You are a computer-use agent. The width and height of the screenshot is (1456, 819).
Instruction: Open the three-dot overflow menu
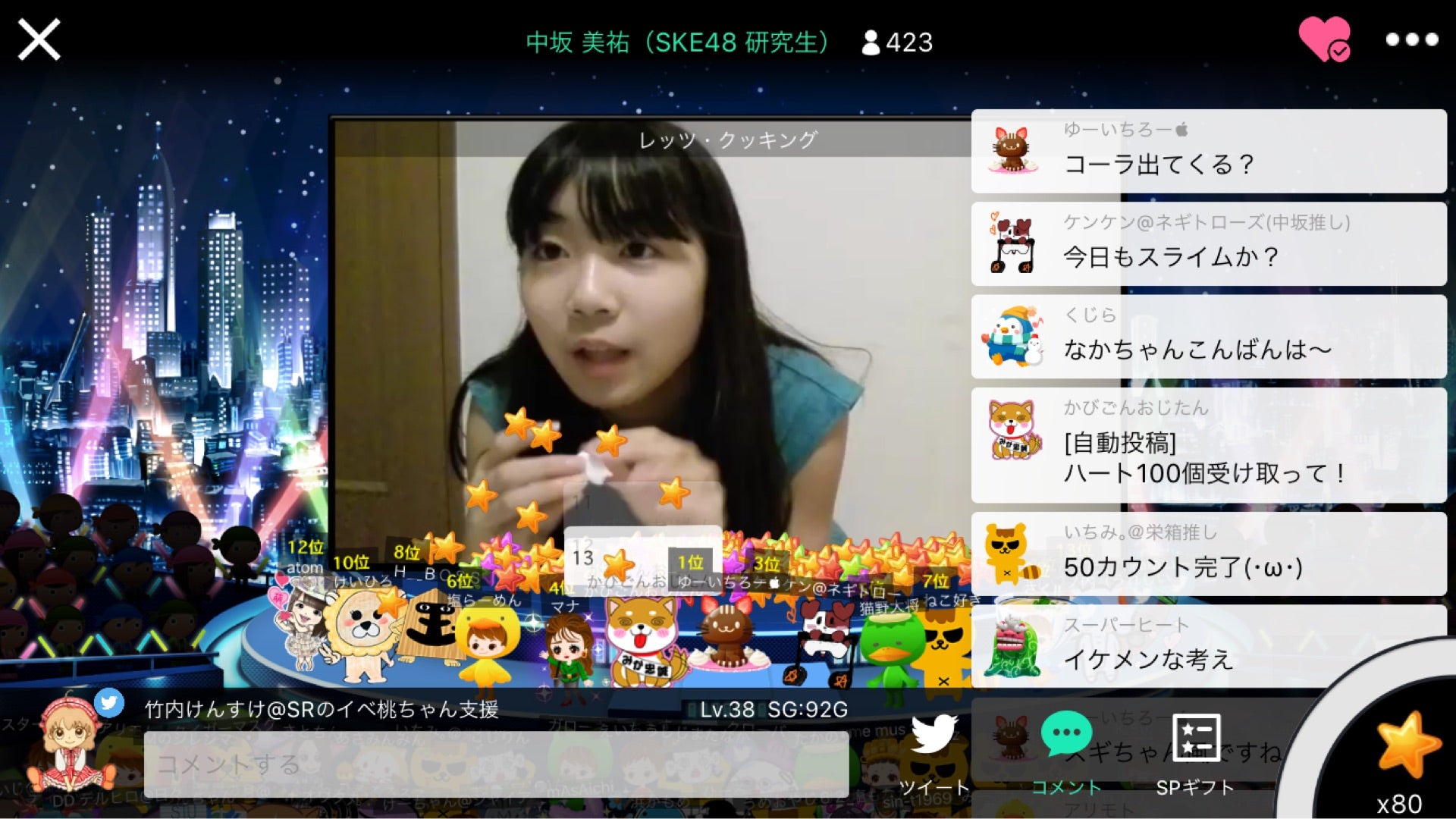(1411, 39)
